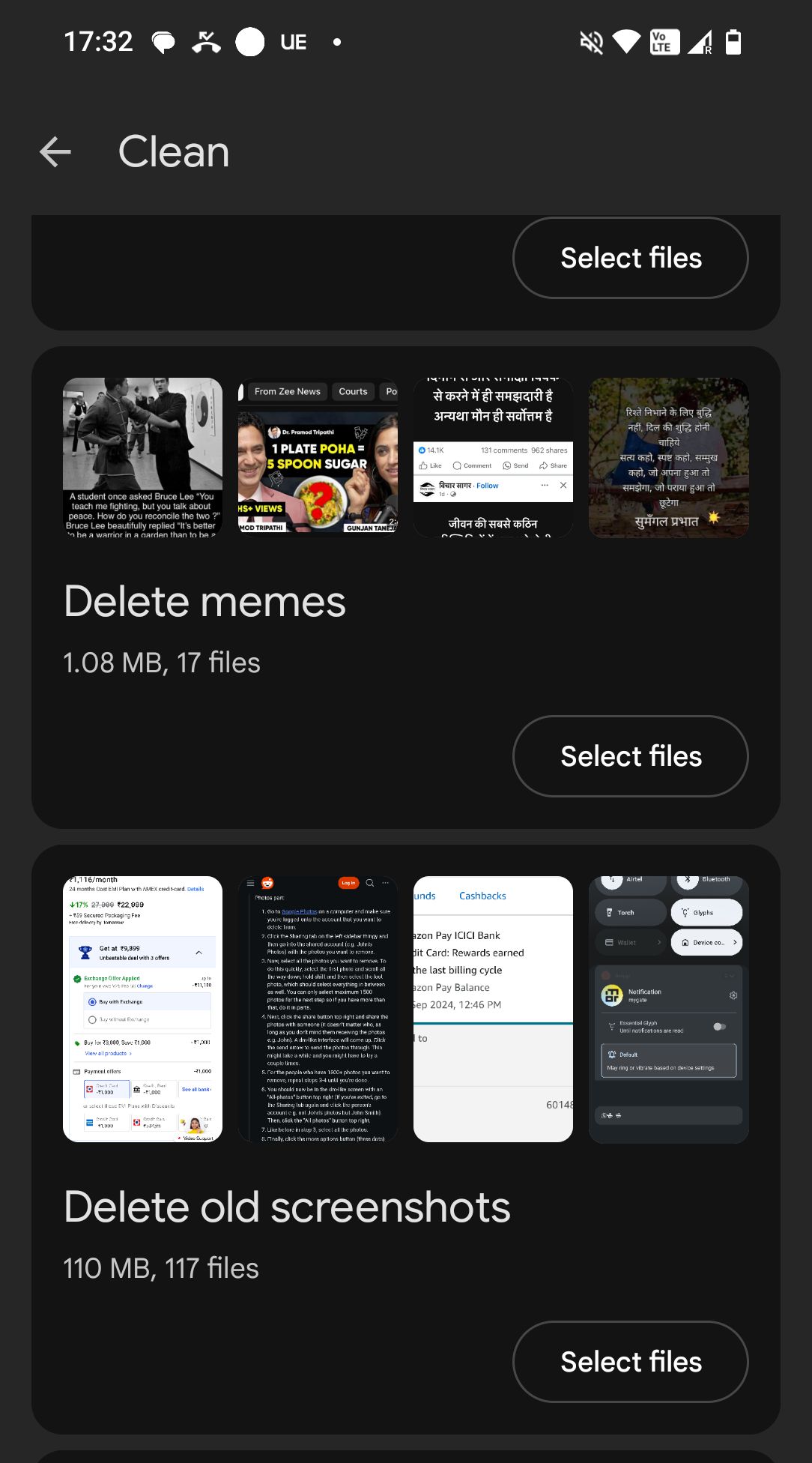Viewport: 812px width, 1463px height.
Task: Select files for Delete old screenshots
Action: click(630, 1362)
